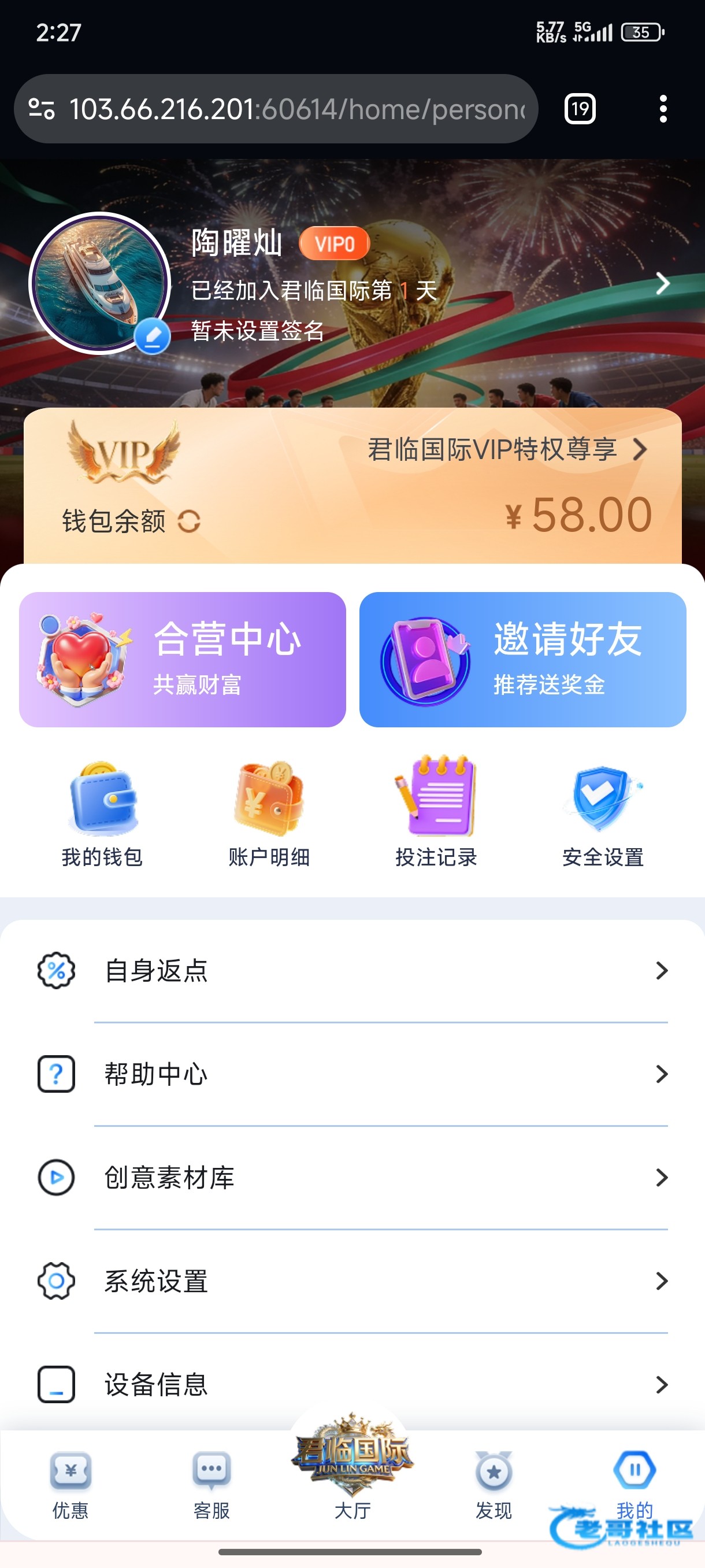
Task: Open profile details via the header arrow
Action: click(x=662, y=284)
